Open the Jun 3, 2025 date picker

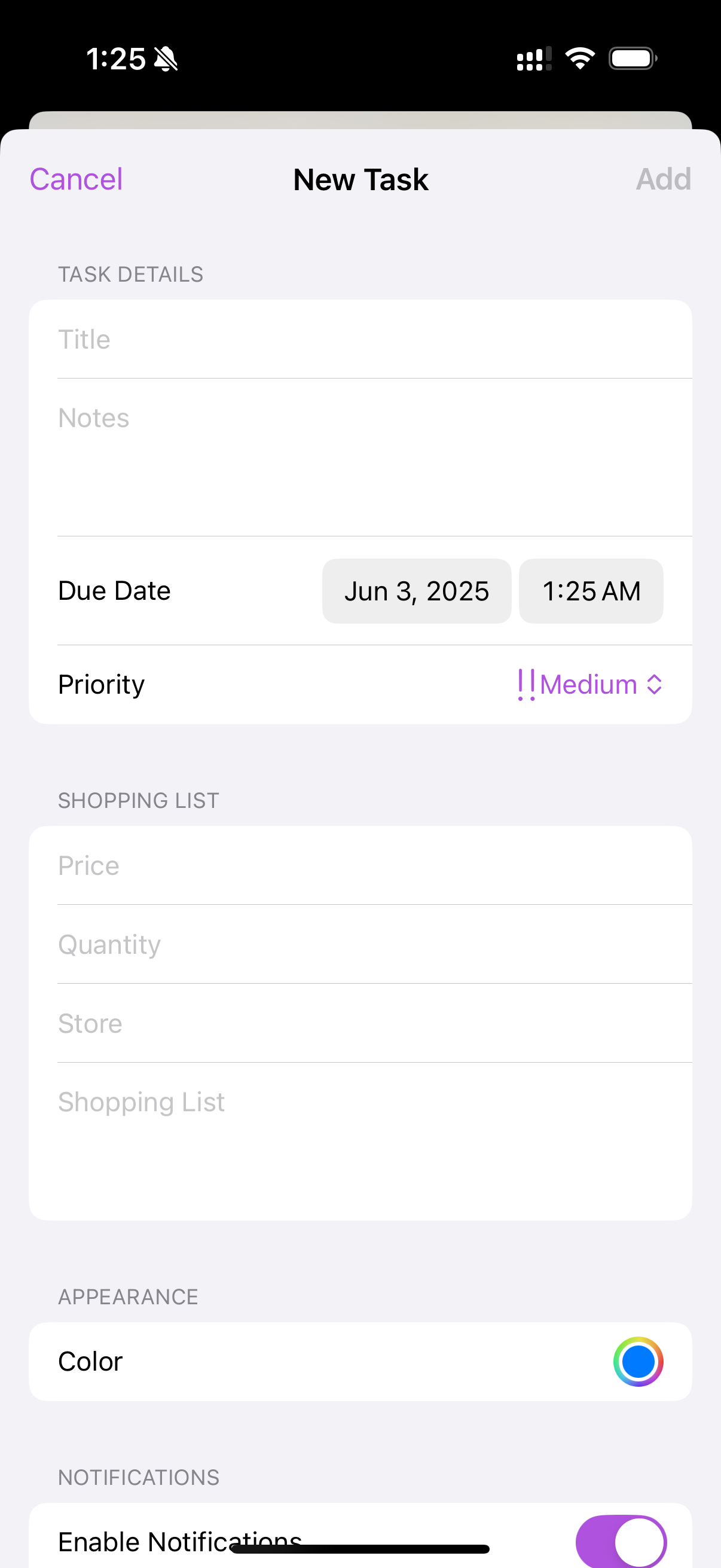pyautogui.click(x=416, y=590)
